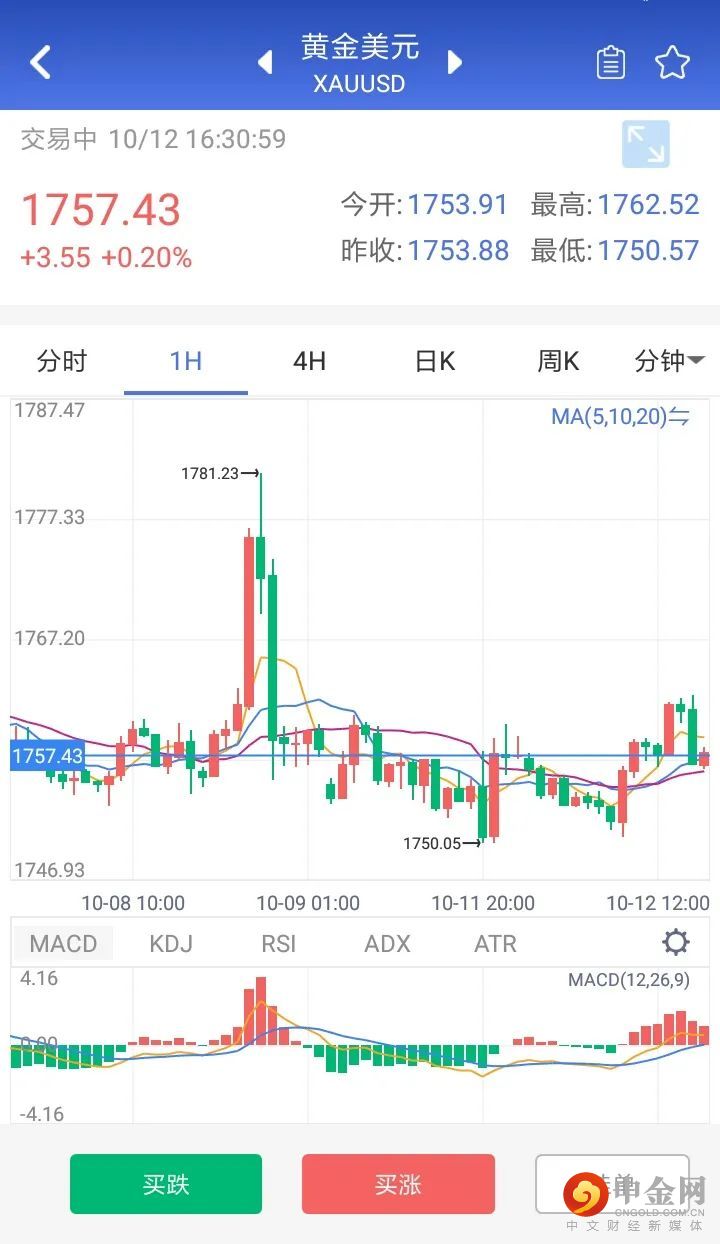Screen dimensions: 720x1244
Task: Switch to the 分时 chart tab
Action: coord(62,361)
